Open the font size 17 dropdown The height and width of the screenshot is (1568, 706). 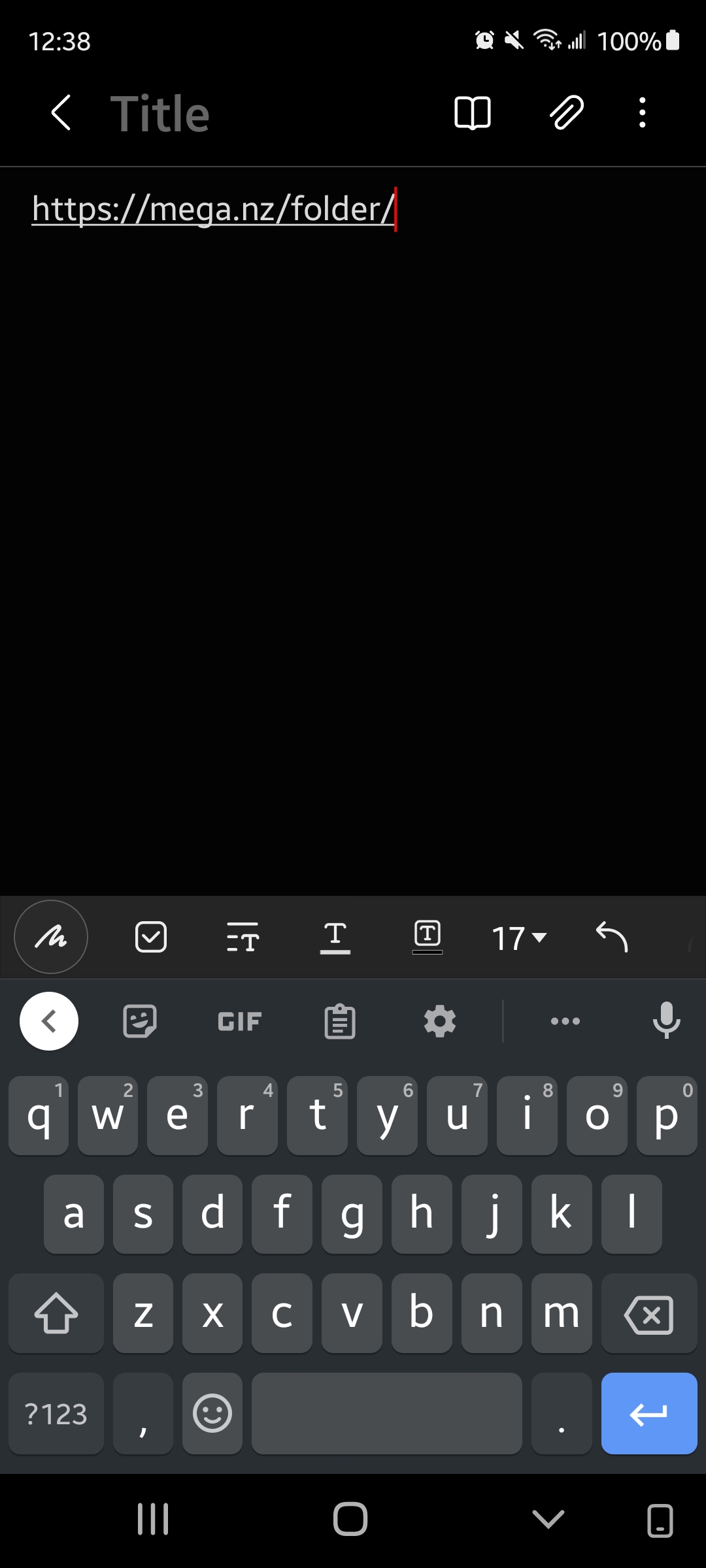(x=520, y=938)
